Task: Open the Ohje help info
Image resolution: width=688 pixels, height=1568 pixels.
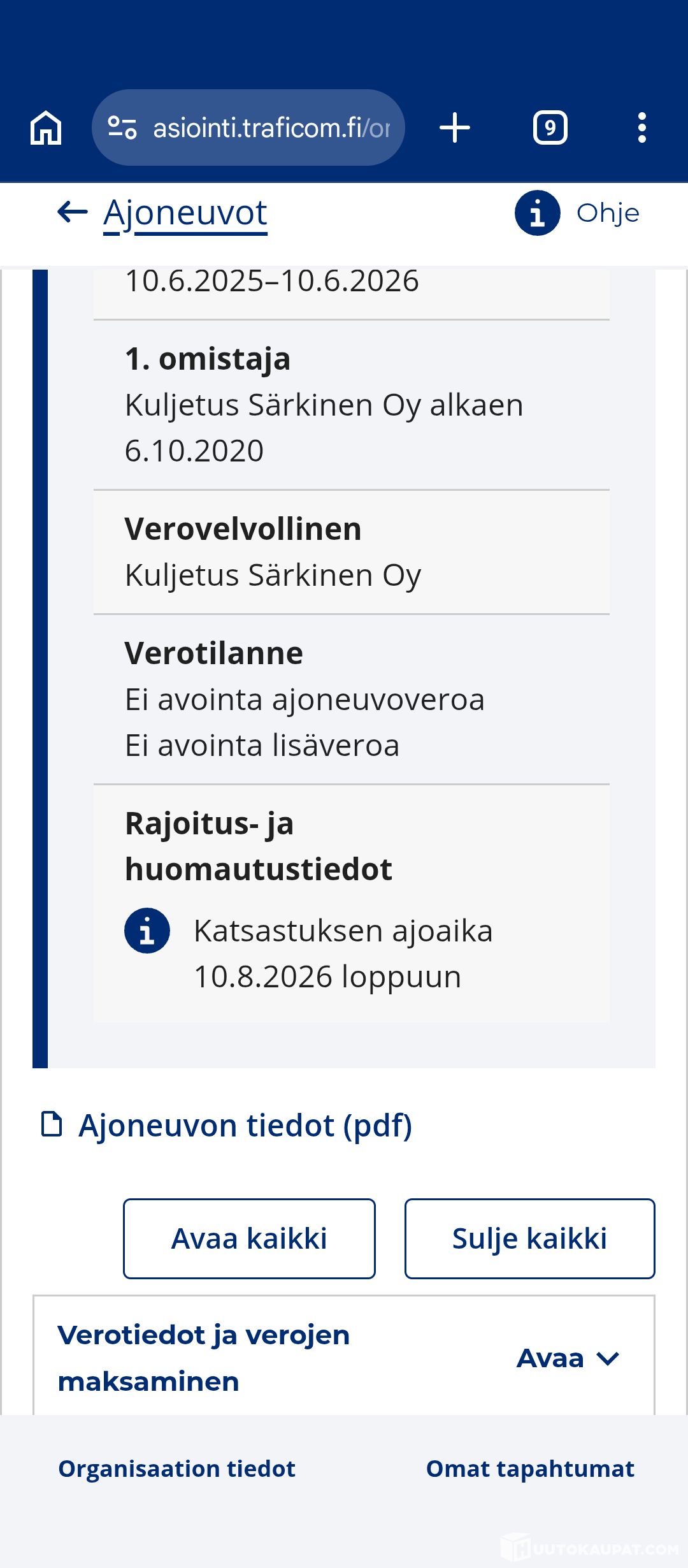Action: click(577, 213)
